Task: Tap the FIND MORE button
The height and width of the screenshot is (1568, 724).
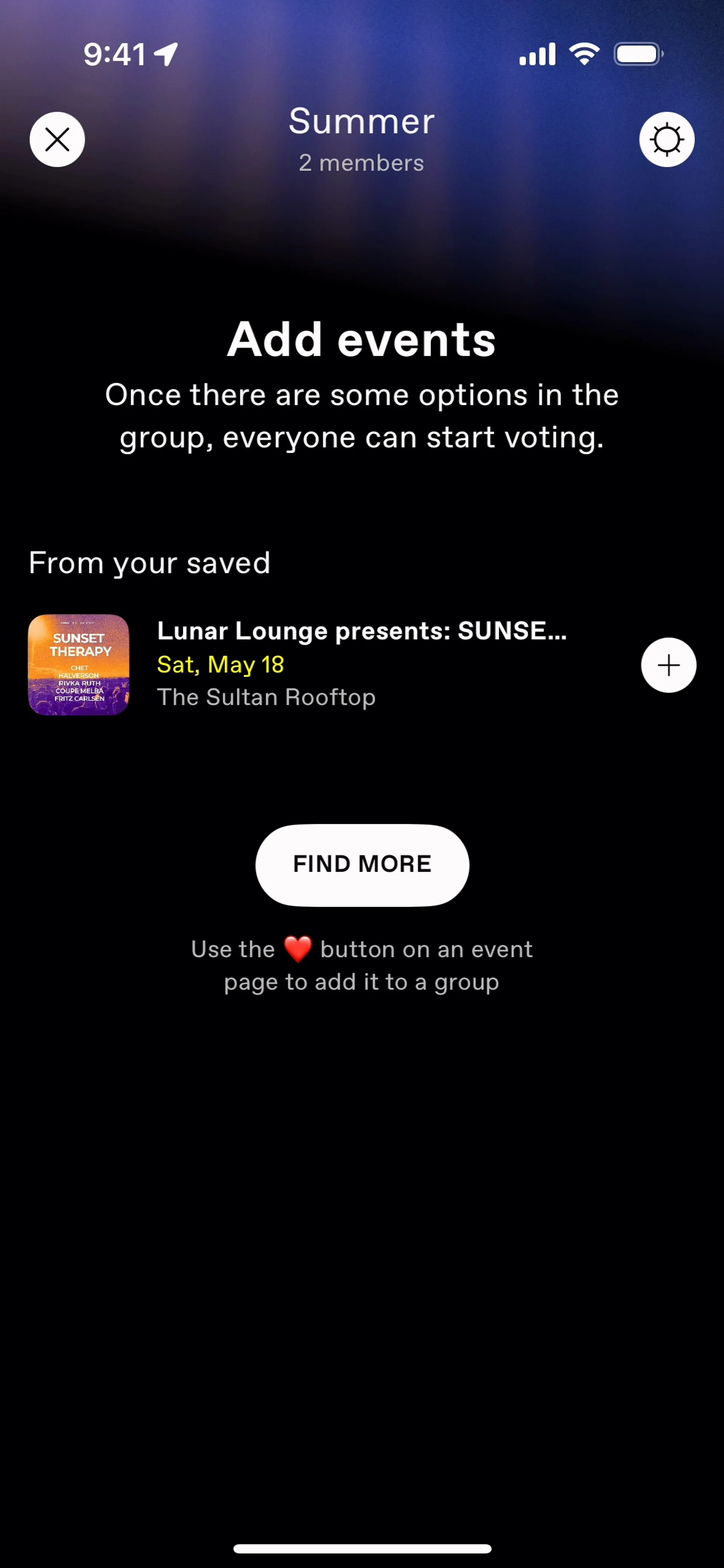Action: point(362,864)
